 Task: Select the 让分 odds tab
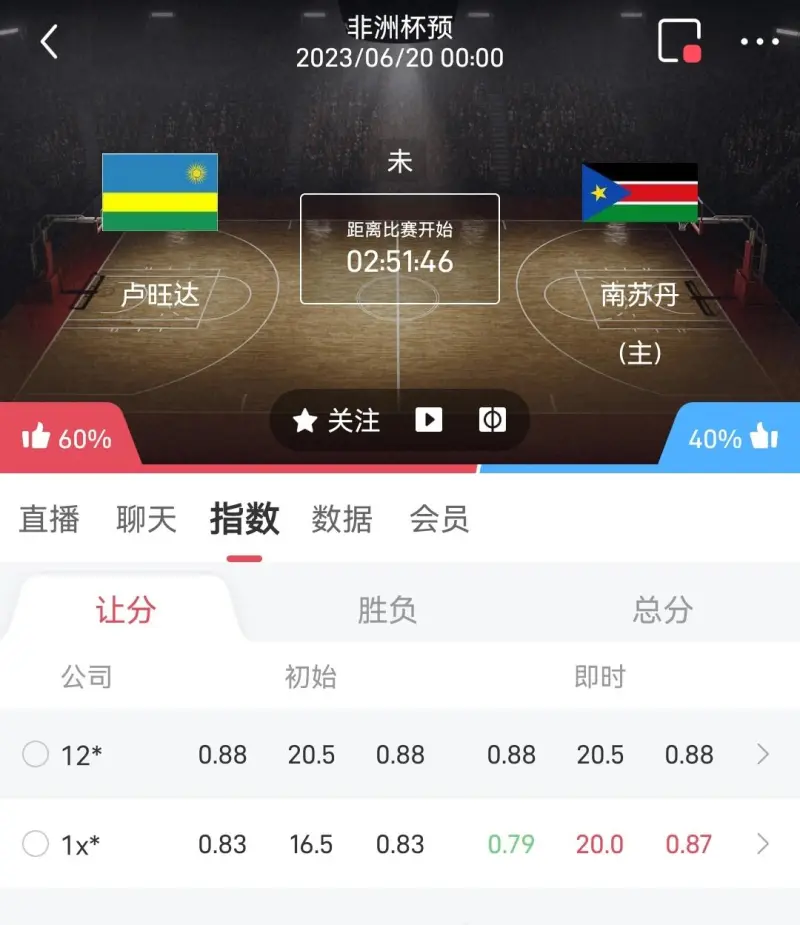[126, 610]
